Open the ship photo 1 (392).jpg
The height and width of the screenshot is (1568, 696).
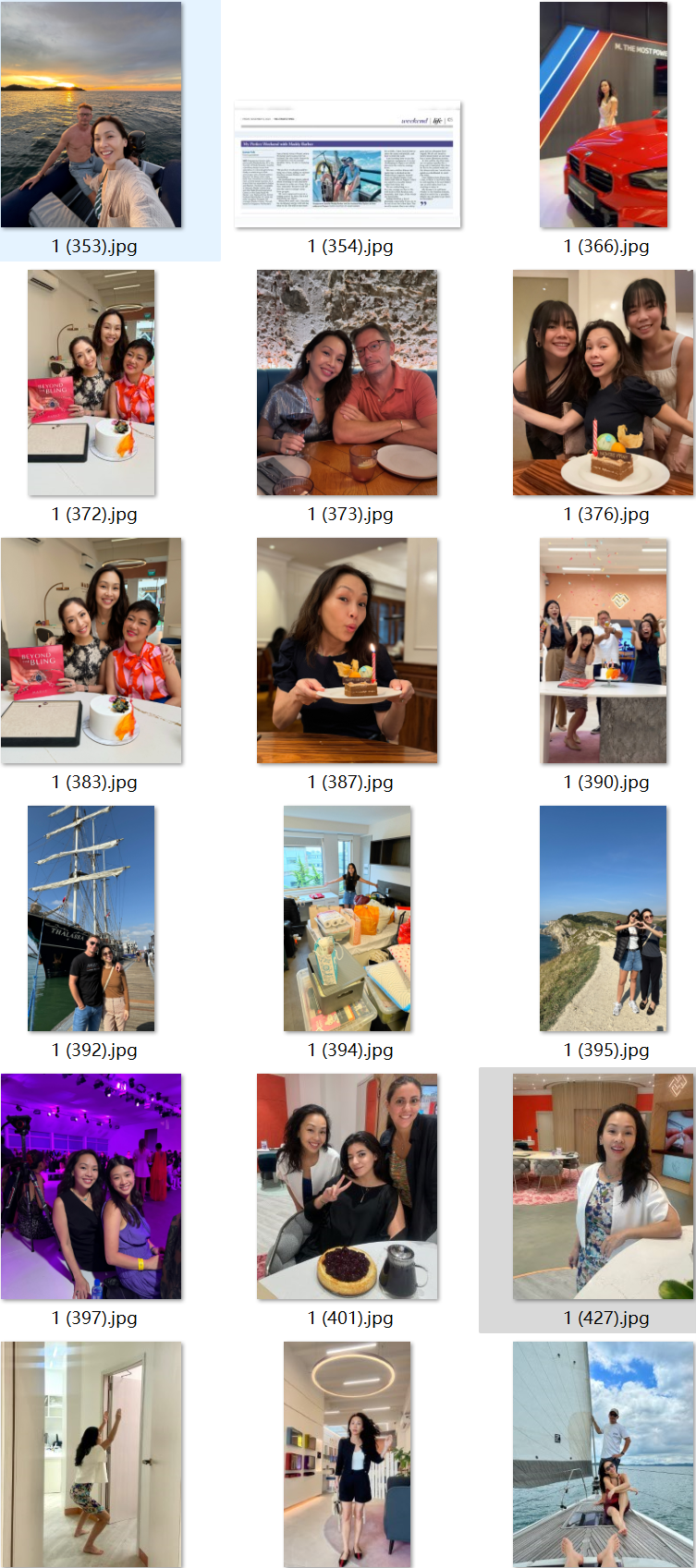tap(92, 918)
